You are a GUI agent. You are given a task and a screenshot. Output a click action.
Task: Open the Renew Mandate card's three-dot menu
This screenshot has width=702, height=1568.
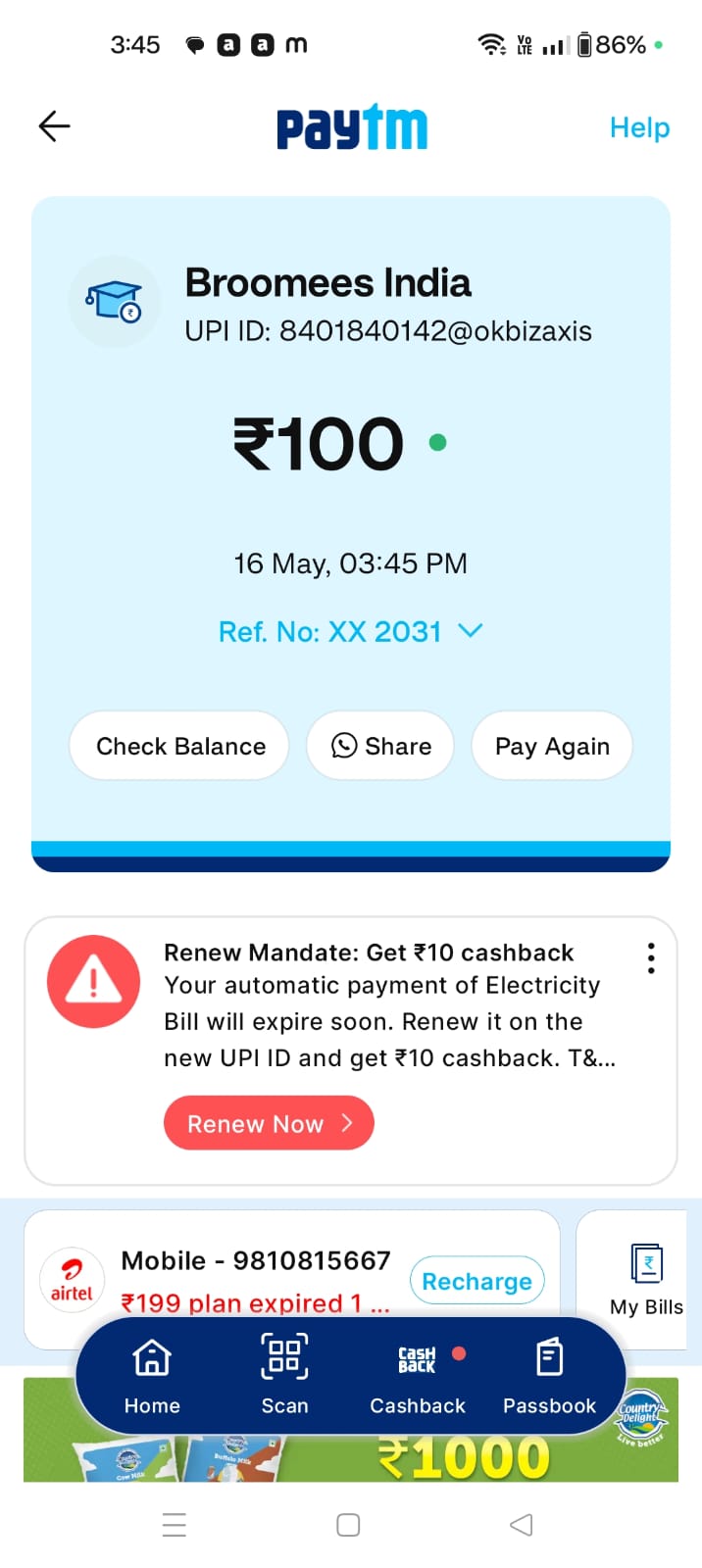651,957
